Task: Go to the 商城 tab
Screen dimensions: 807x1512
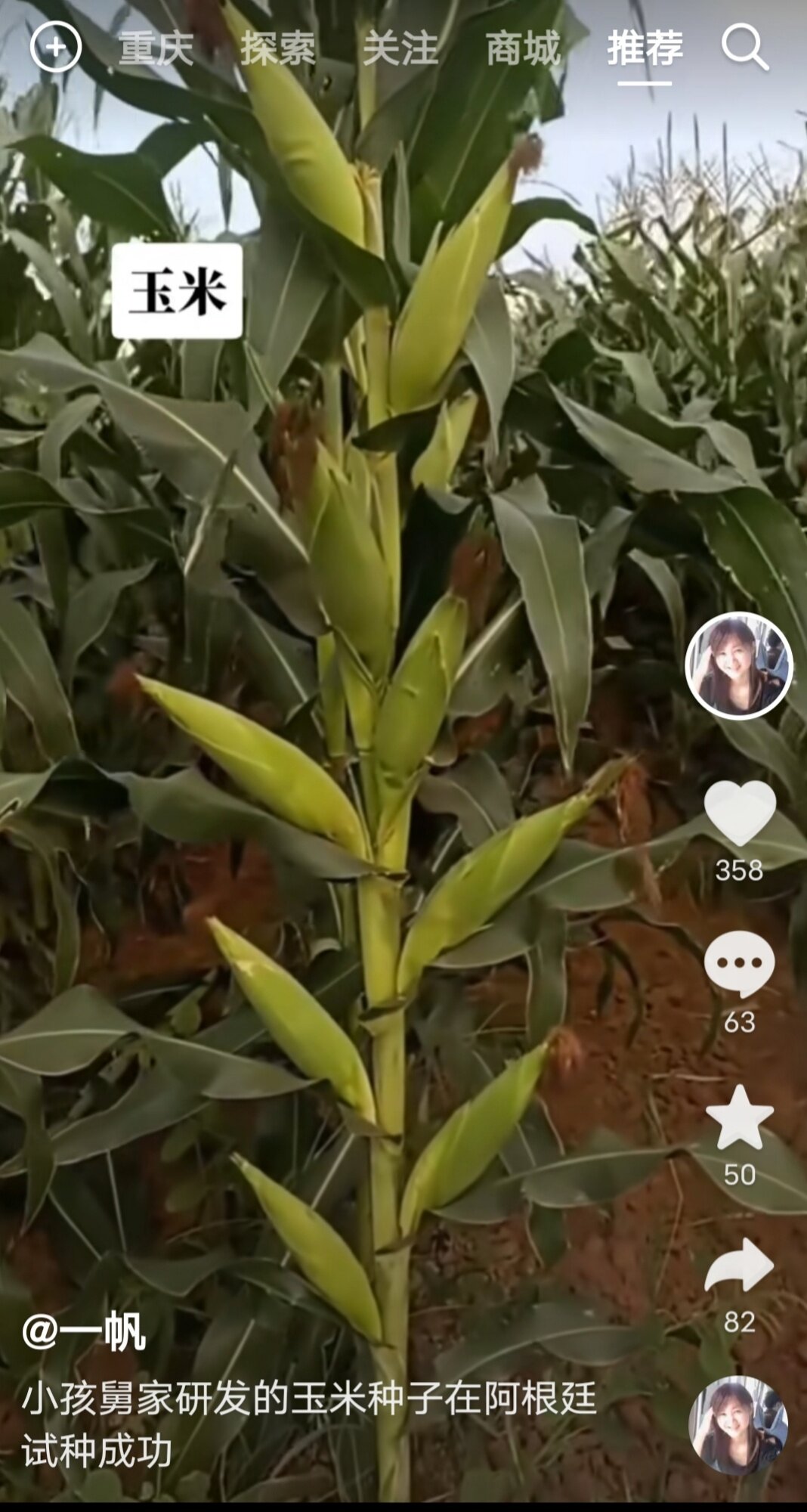Action: pos(523,48)
